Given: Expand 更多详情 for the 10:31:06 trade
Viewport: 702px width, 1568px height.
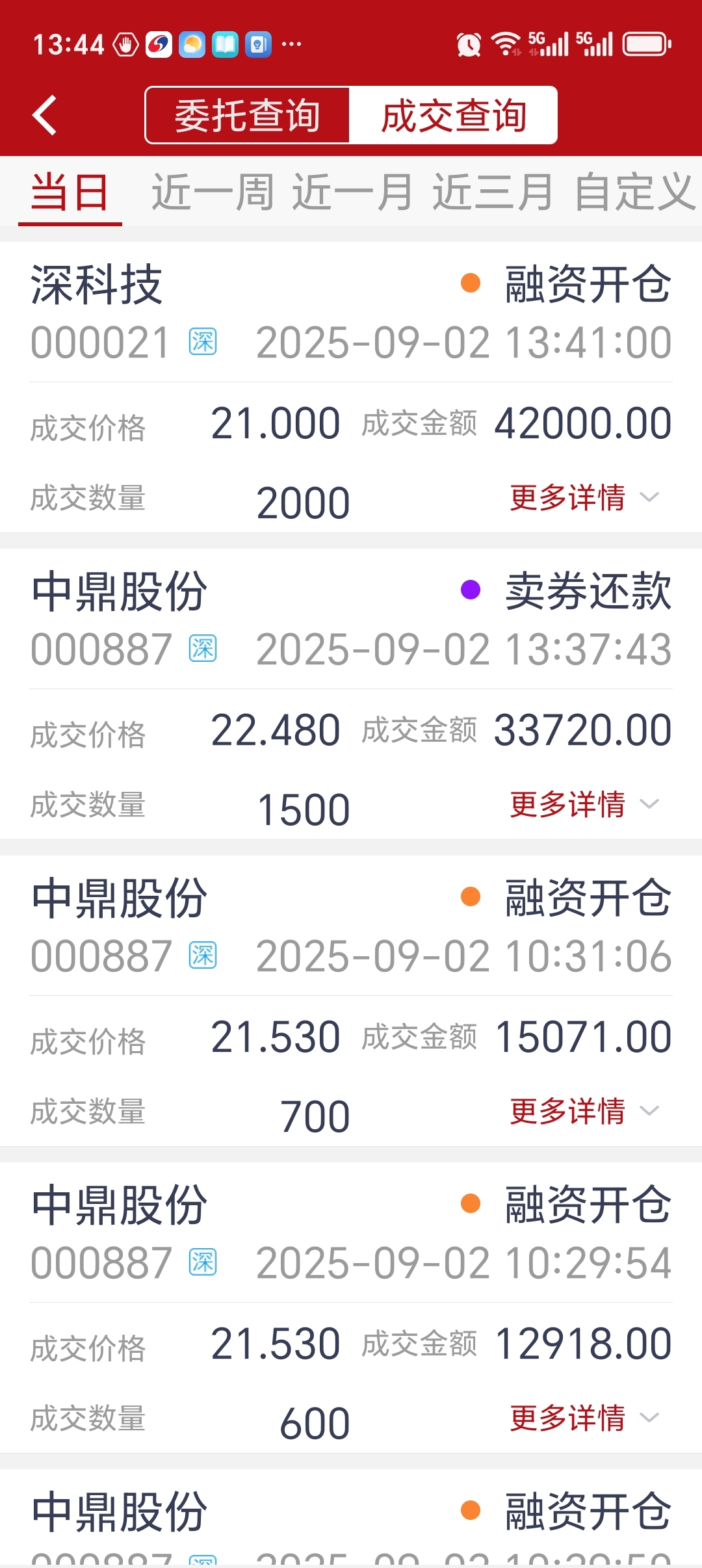Looking at the screenshot, I should point(584,1112).
